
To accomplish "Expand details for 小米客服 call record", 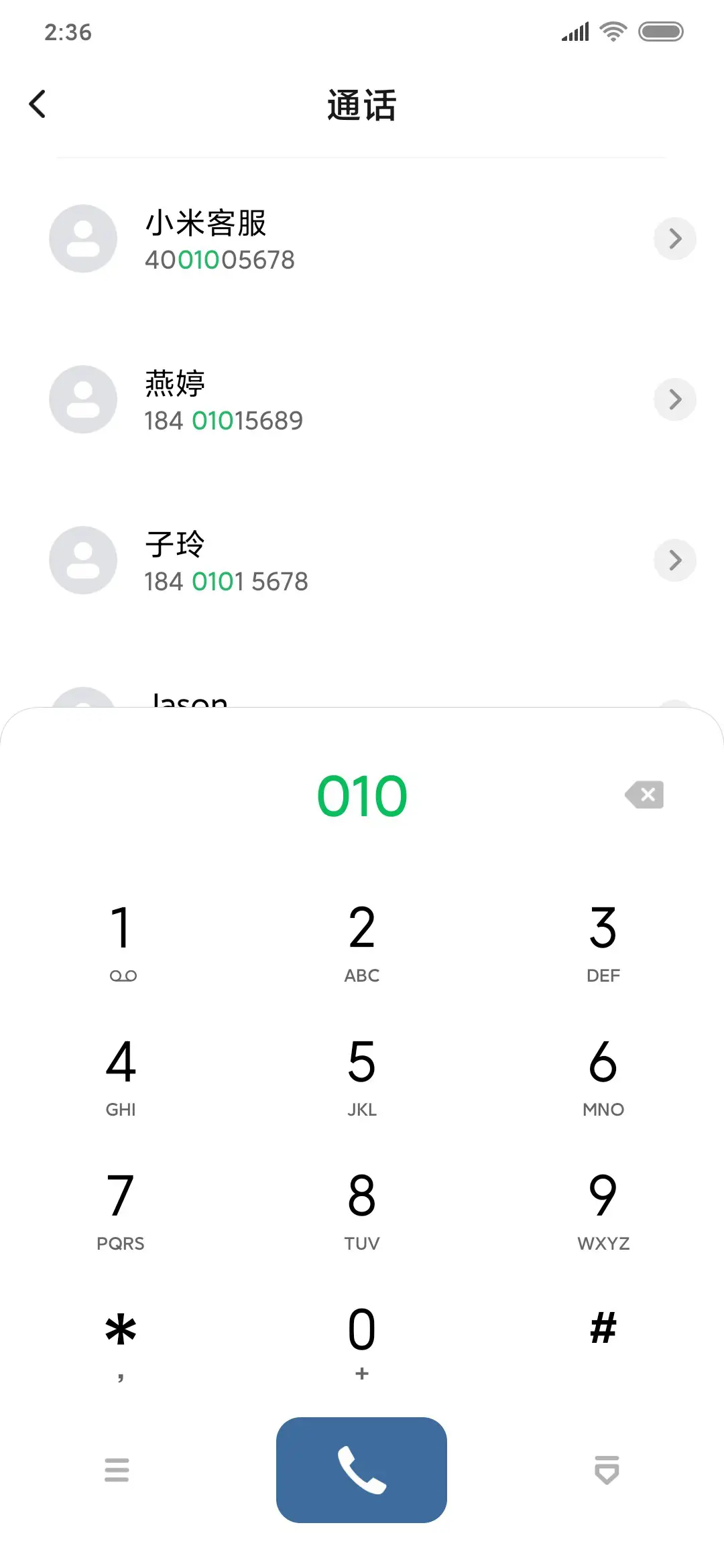I will click(674, 239).
